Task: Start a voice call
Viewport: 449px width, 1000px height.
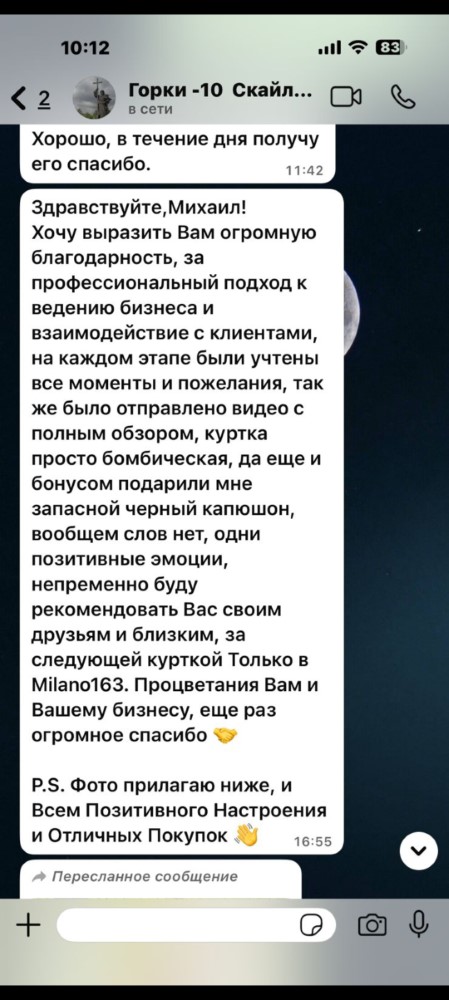Action: (x=403, y=97)
